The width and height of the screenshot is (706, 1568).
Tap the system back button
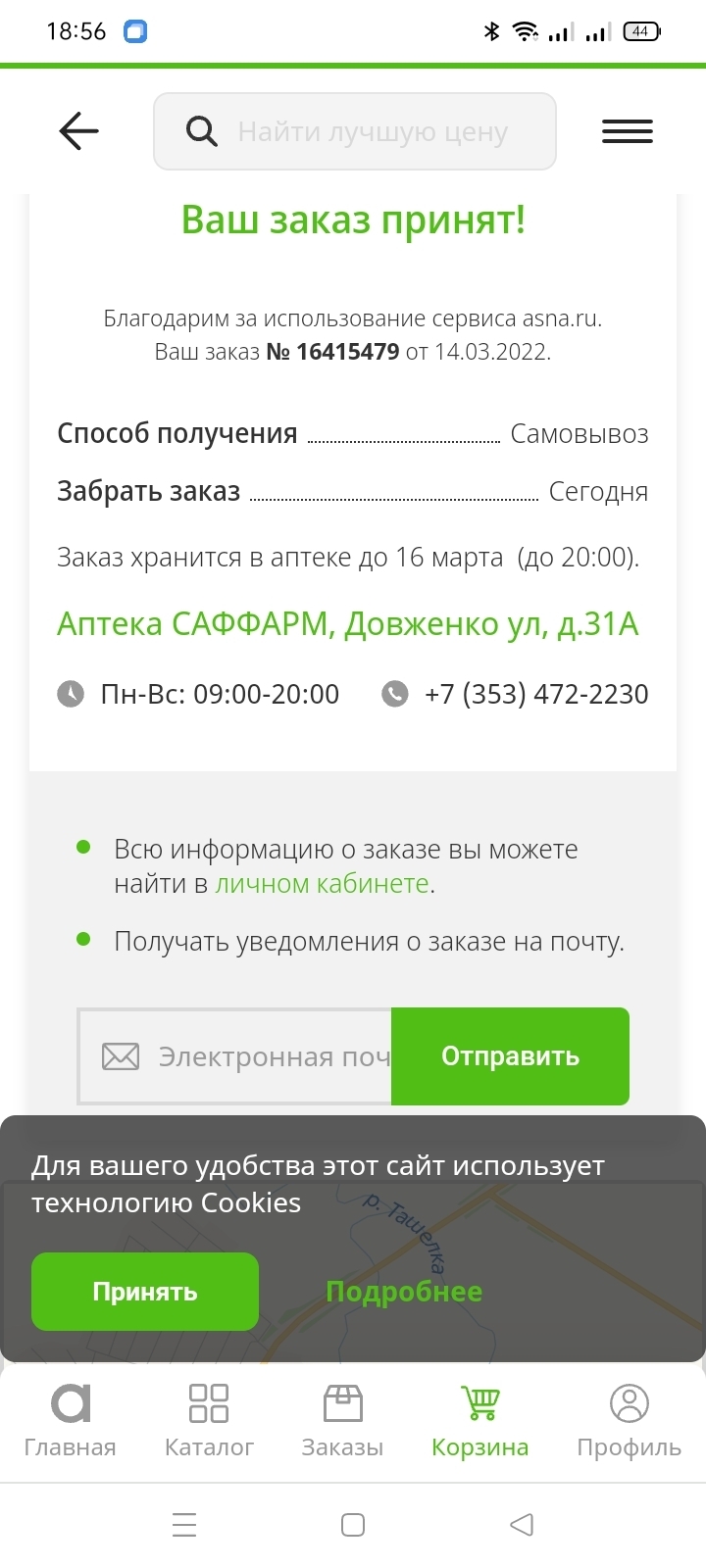(x=522, y=1525)
